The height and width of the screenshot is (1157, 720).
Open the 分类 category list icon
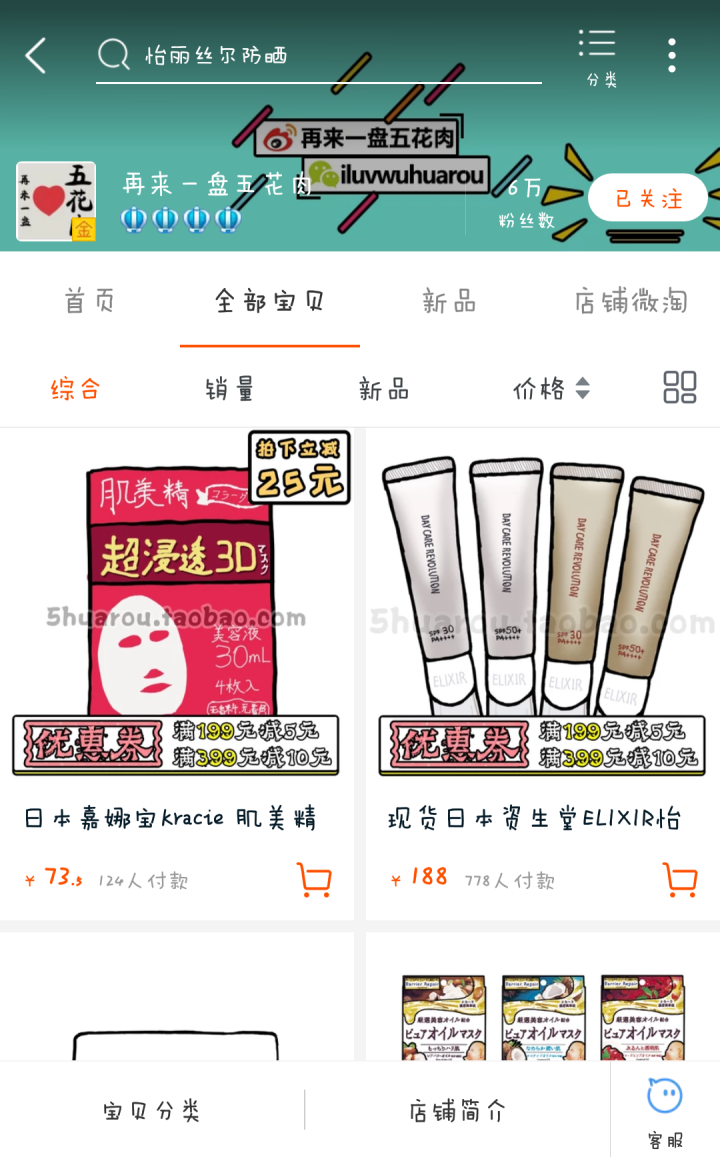tap(600, 56)
